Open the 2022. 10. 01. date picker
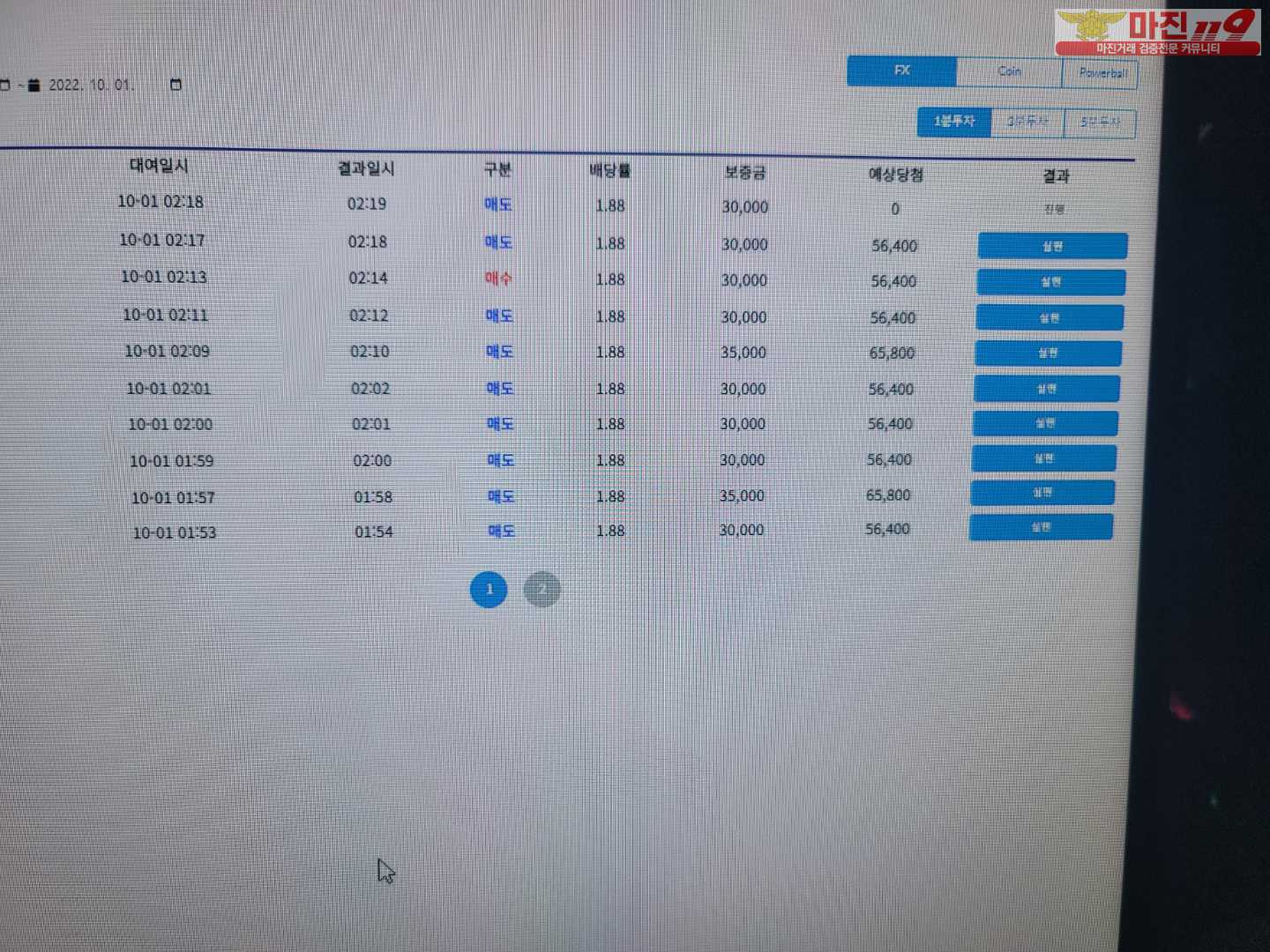The width and height of the screenshot is (1270, 952). [176, 85]
